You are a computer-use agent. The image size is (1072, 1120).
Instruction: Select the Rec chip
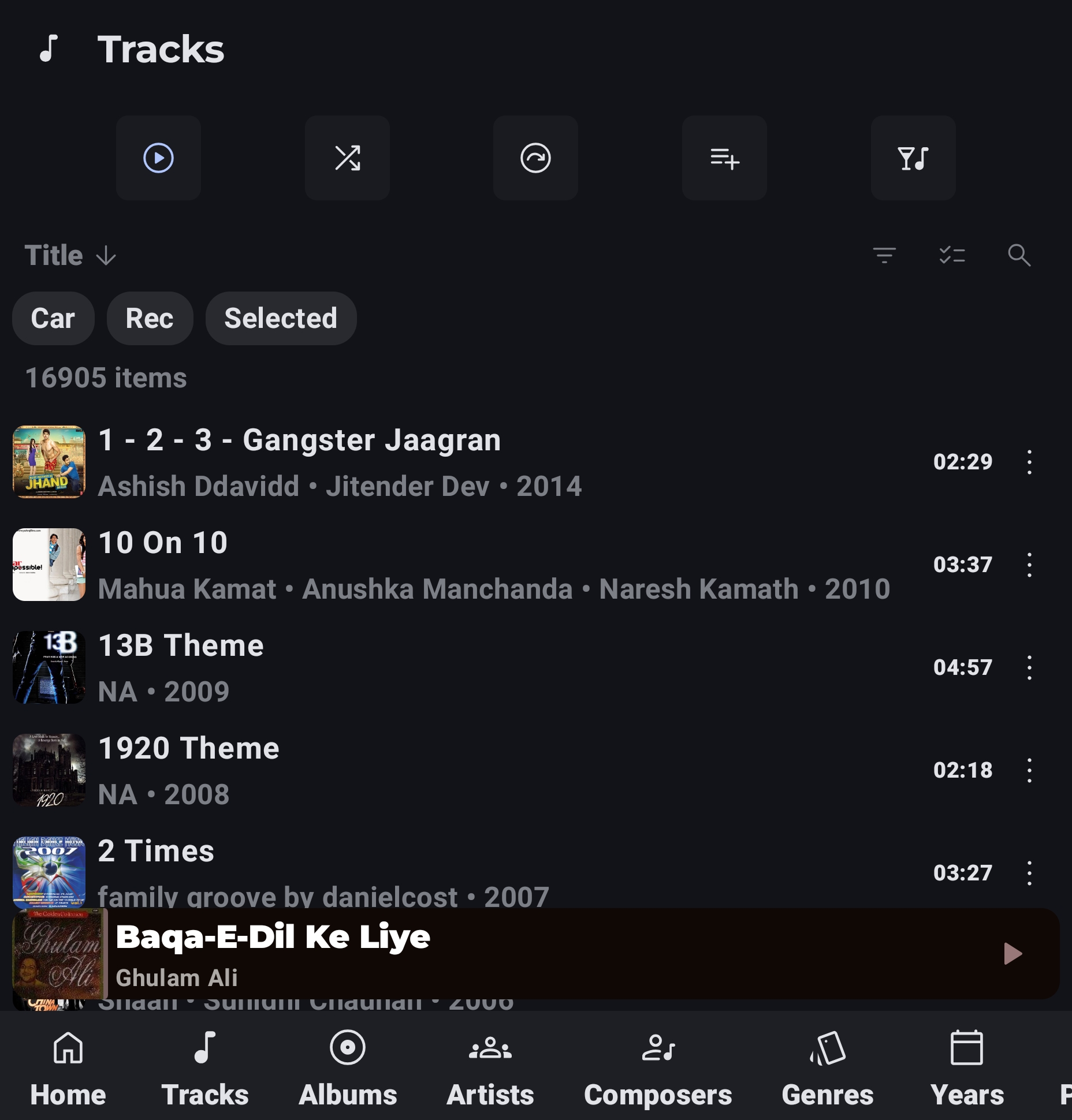pos(150,318)
